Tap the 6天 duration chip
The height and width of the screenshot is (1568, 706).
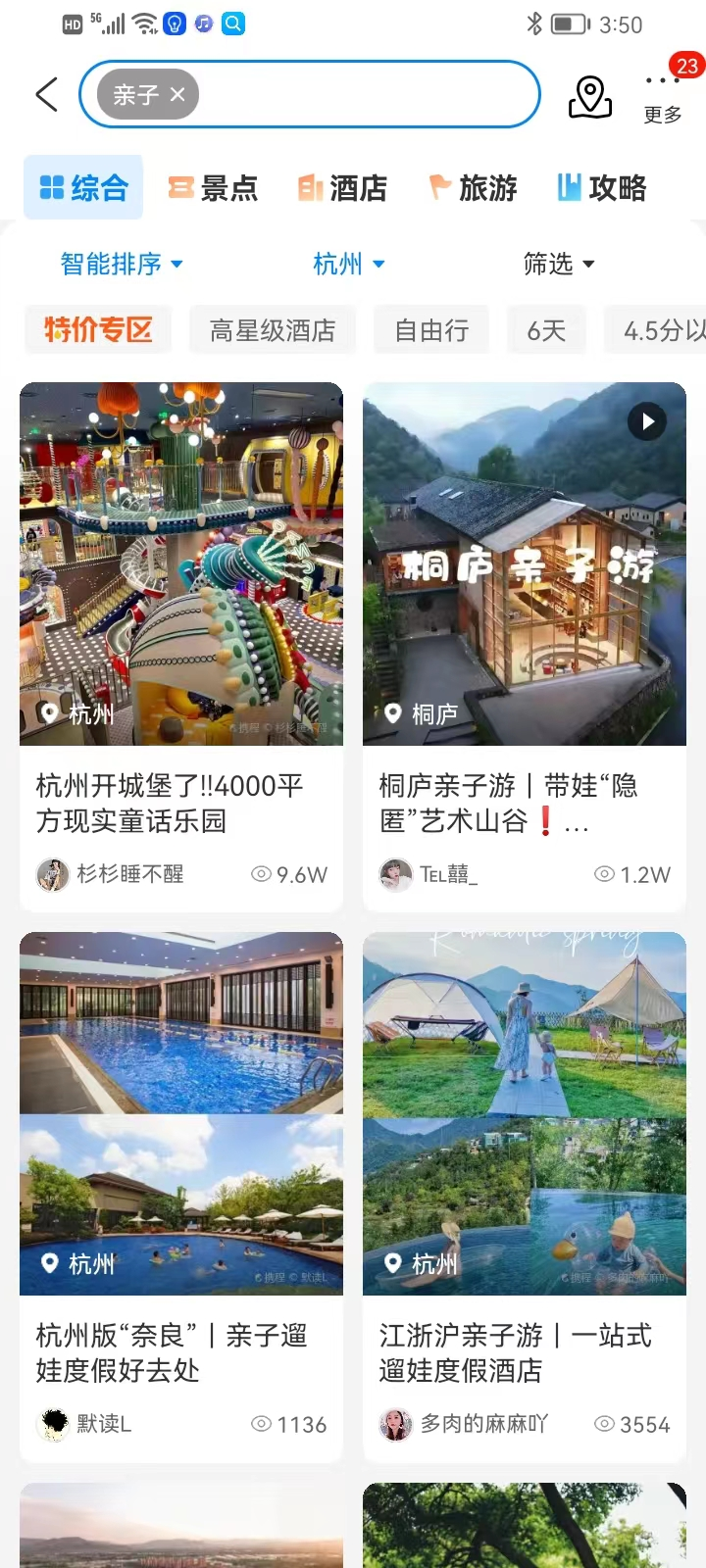pyautogui.click(x=546, y=330)
